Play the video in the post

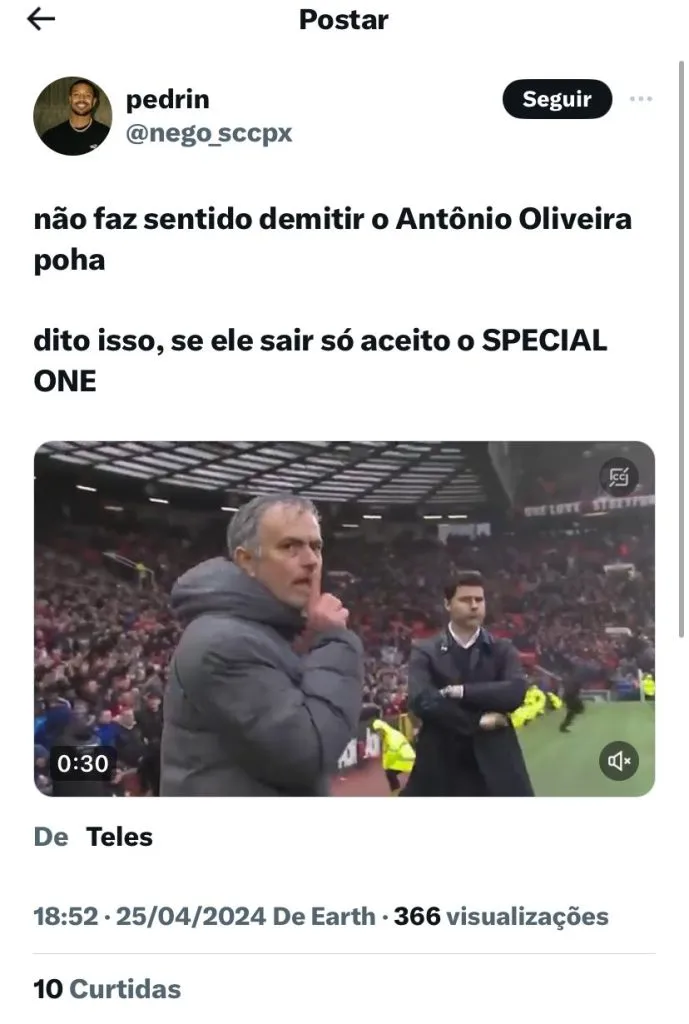click(x=344, y=618)
